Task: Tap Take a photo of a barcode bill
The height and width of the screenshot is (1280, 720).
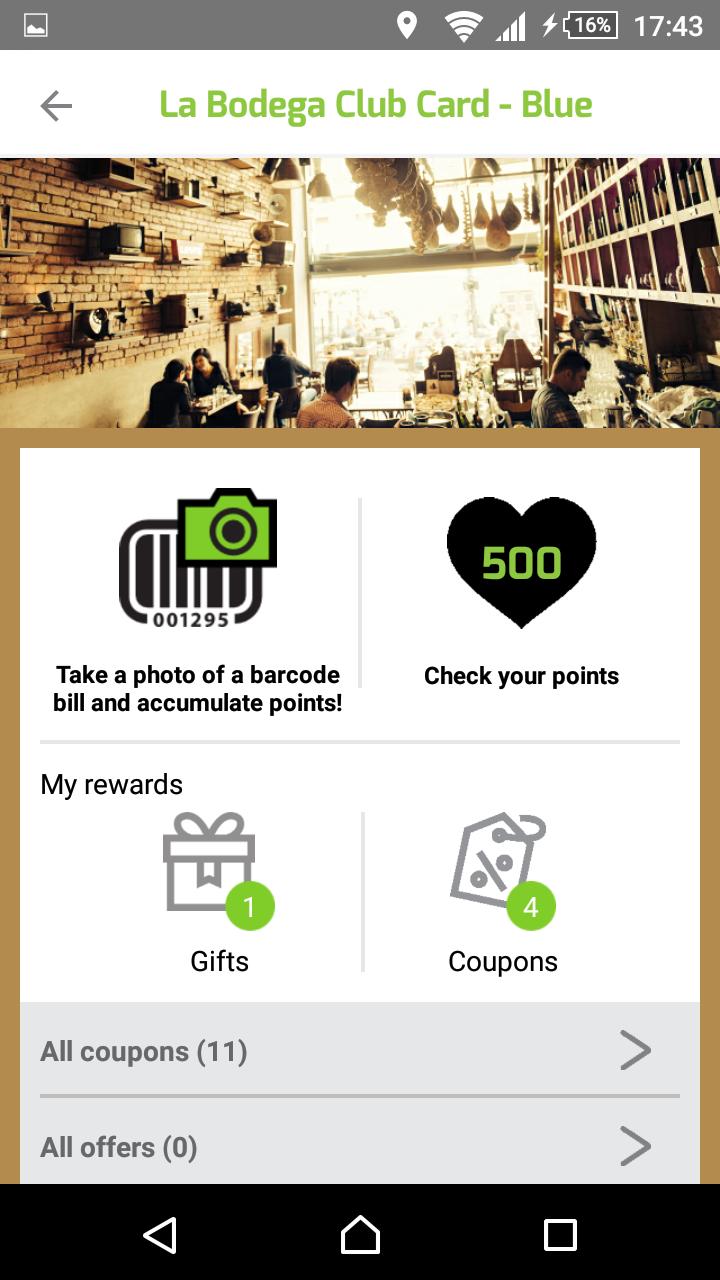Action: tap(196, 688)
